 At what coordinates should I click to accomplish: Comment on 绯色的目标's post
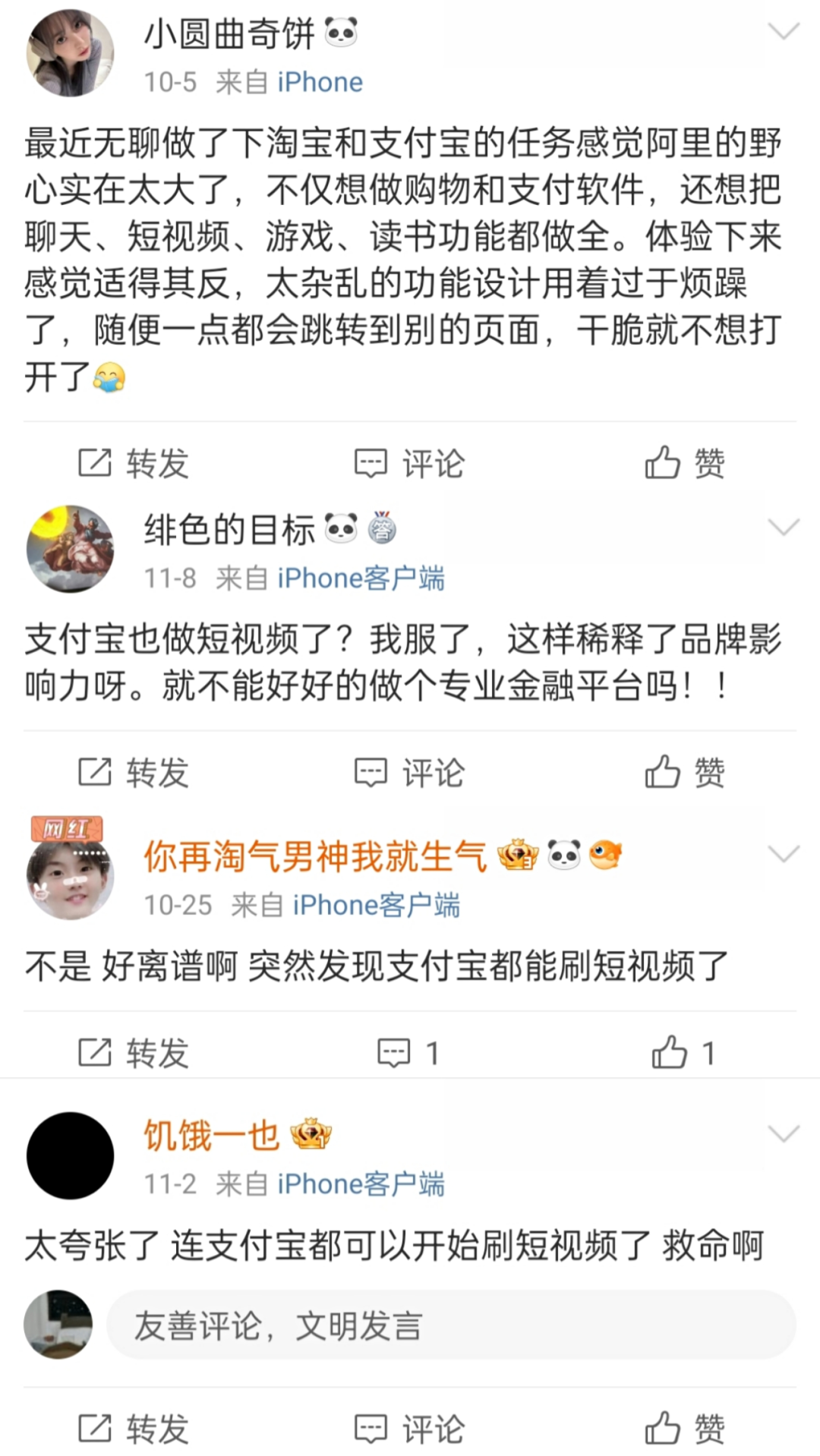coord(410,773)
